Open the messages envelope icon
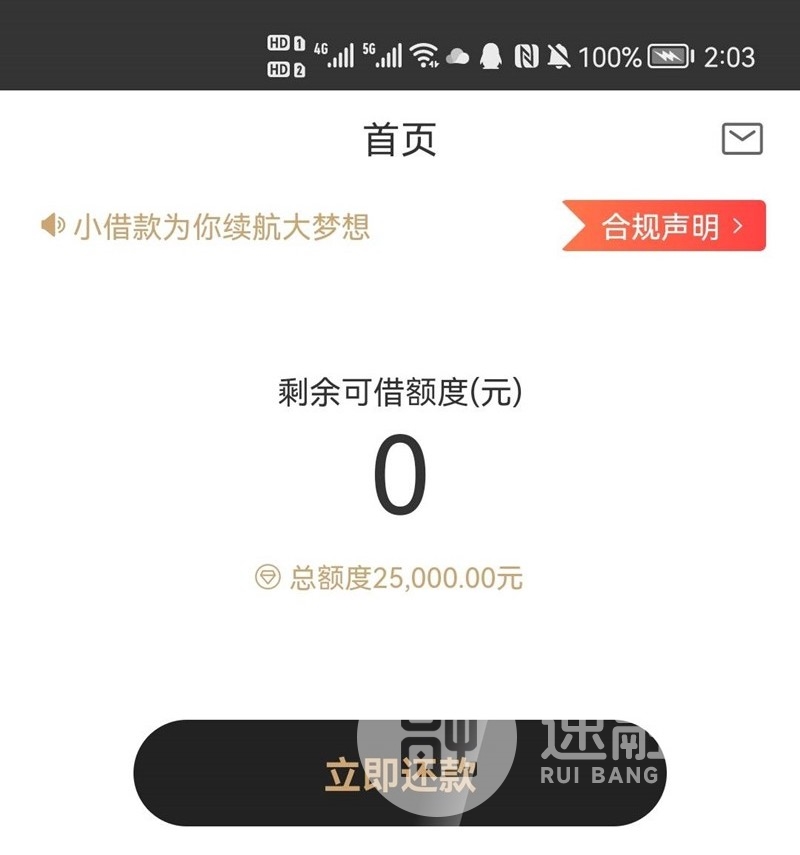This screenshot has width=800, height=855. (x=742, y=139)
